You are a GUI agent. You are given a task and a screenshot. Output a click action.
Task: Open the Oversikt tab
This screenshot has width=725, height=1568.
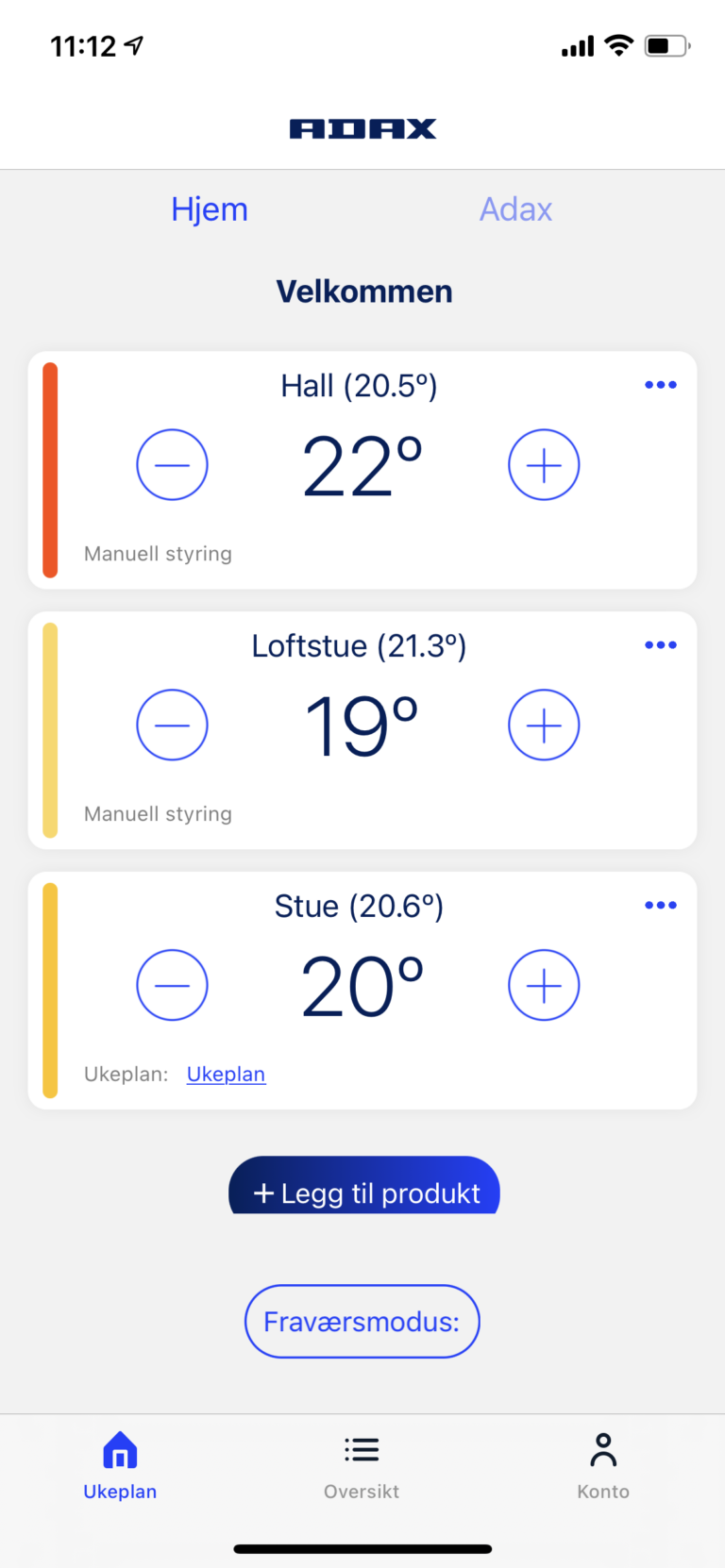click(362, 1465)
